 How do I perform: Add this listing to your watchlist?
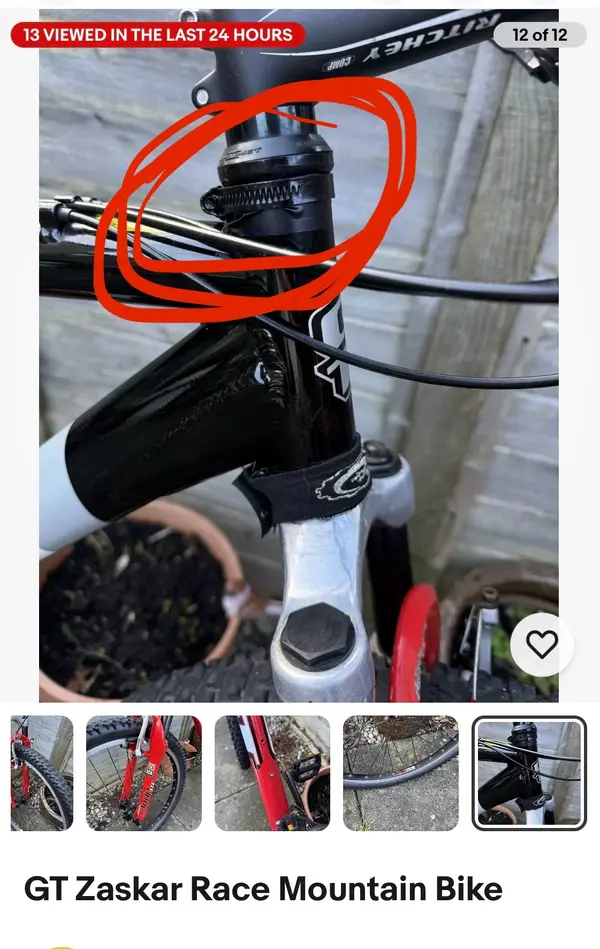coord(541,645)
